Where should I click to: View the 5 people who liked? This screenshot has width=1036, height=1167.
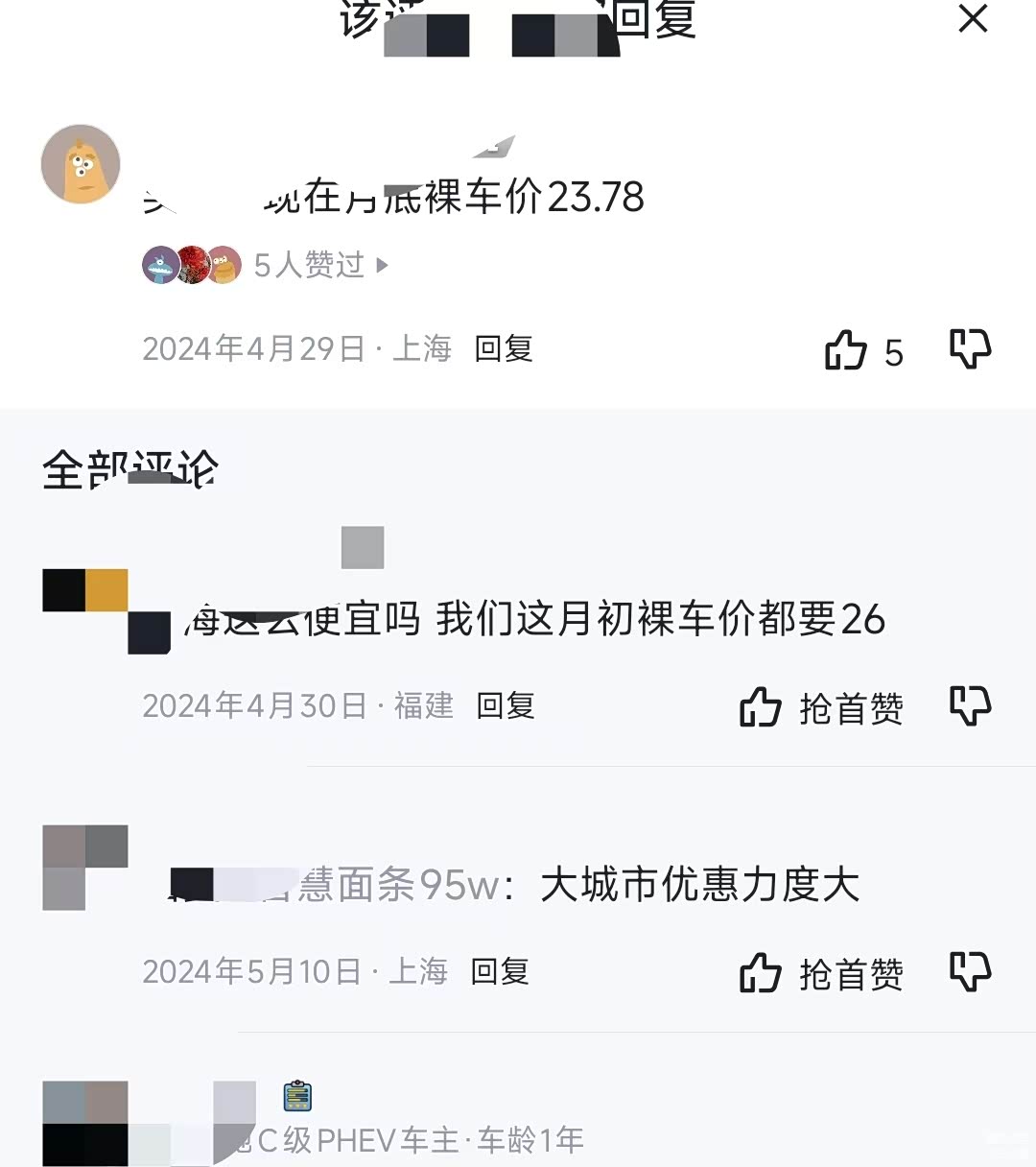coord(309,265)
